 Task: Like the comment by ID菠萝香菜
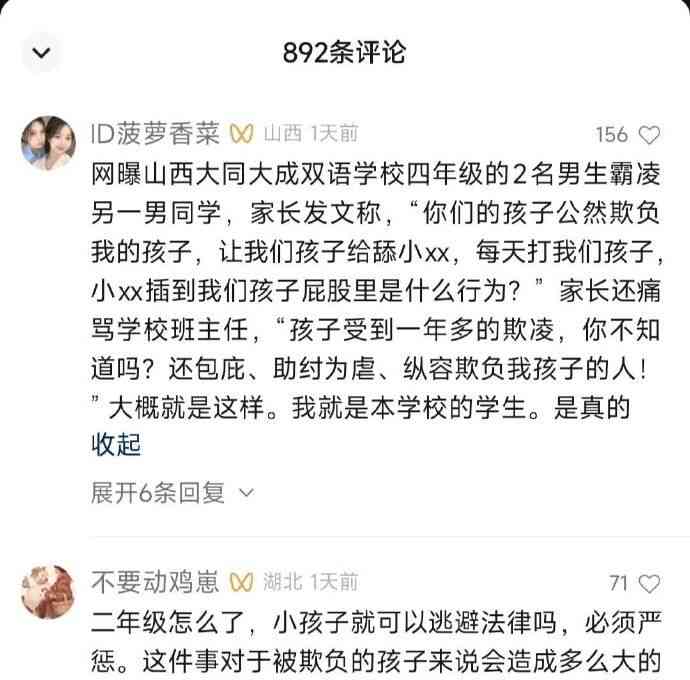point(649,135)
